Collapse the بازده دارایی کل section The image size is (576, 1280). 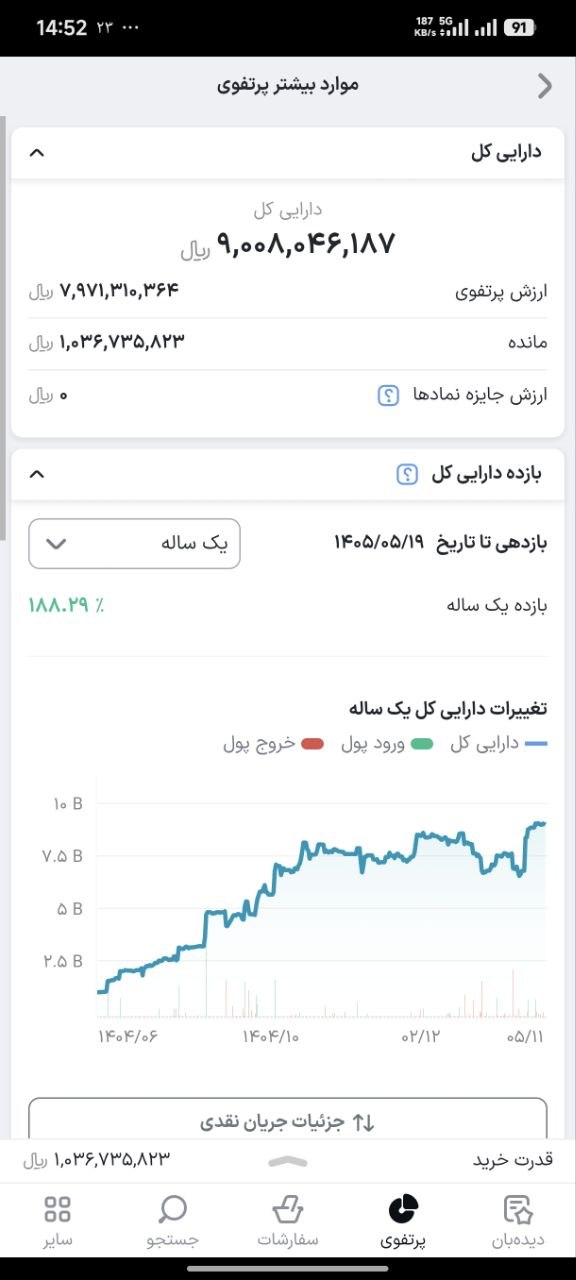click(37, 474)
